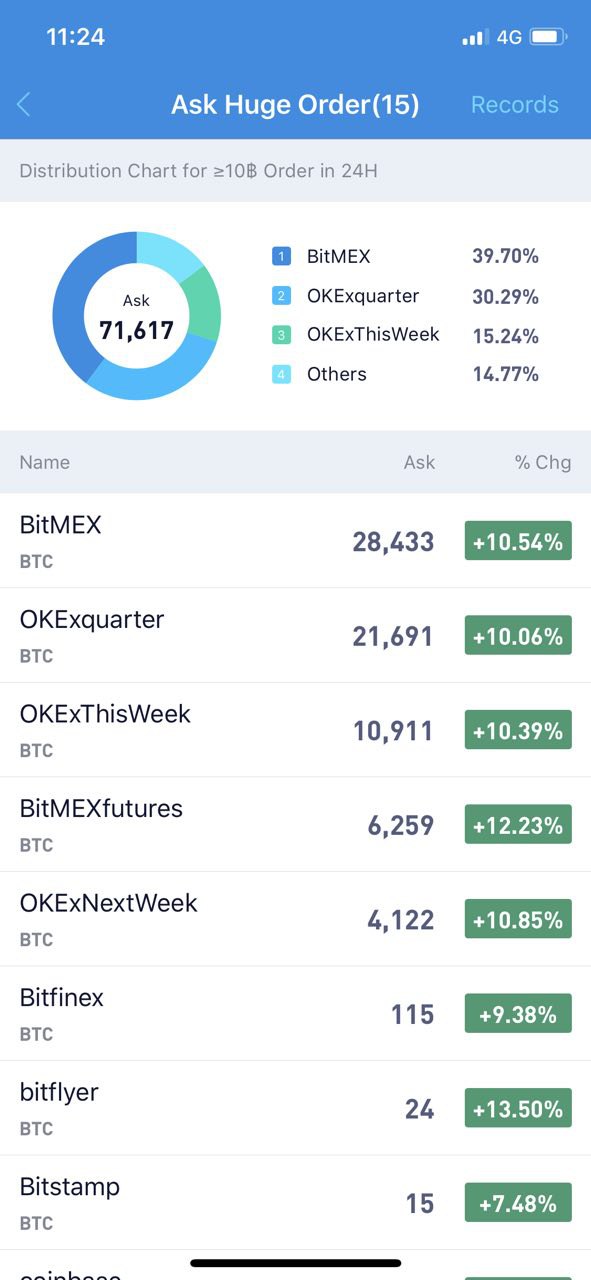The height and width of the screenshot is (1280, 591).
Task: Open the BitMEX row with 28,433
Action: [x=295, y=541]
